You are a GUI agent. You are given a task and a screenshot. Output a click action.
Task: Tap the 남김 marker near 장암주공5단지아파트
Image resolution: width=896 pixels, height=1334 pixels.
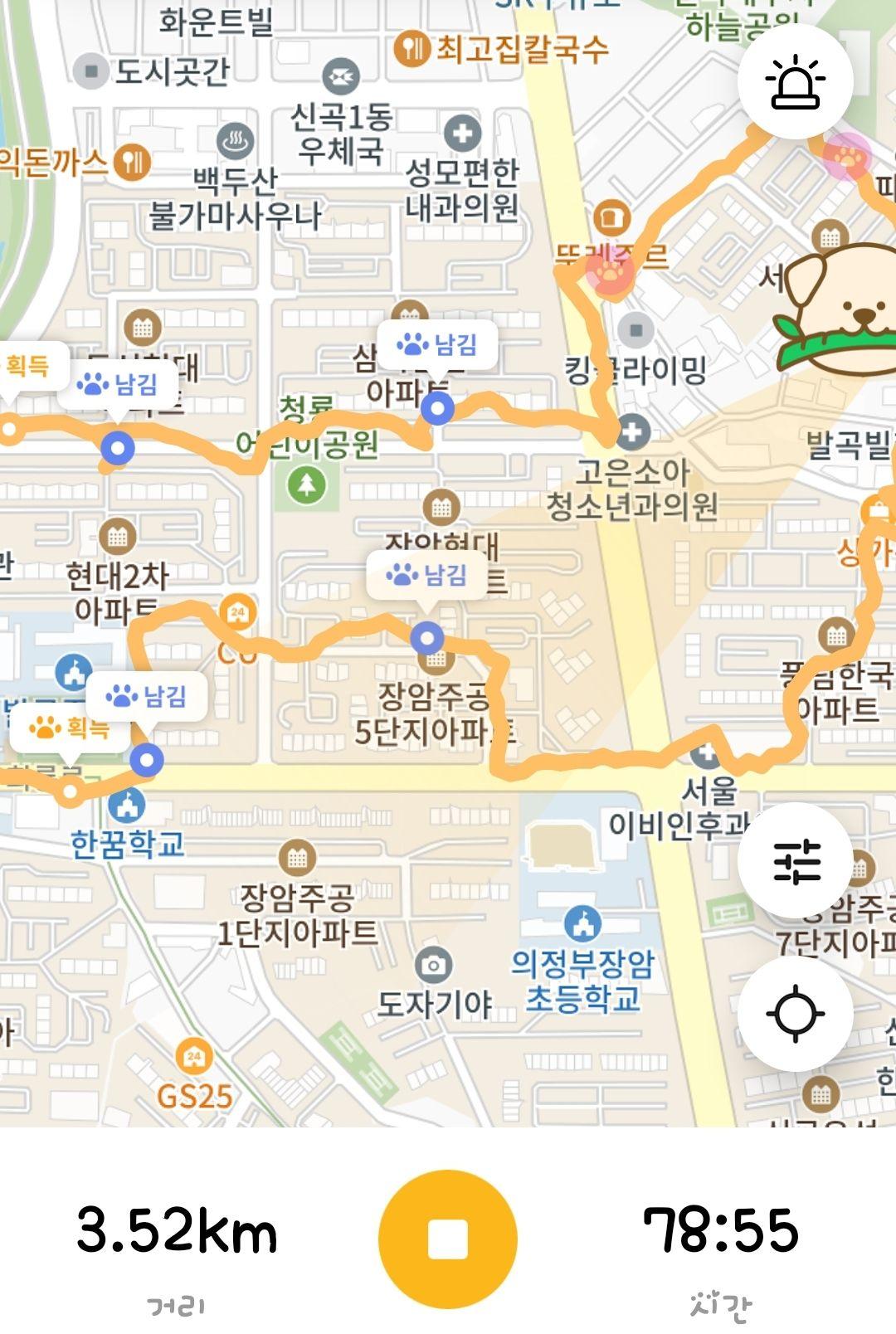point(426,575)
